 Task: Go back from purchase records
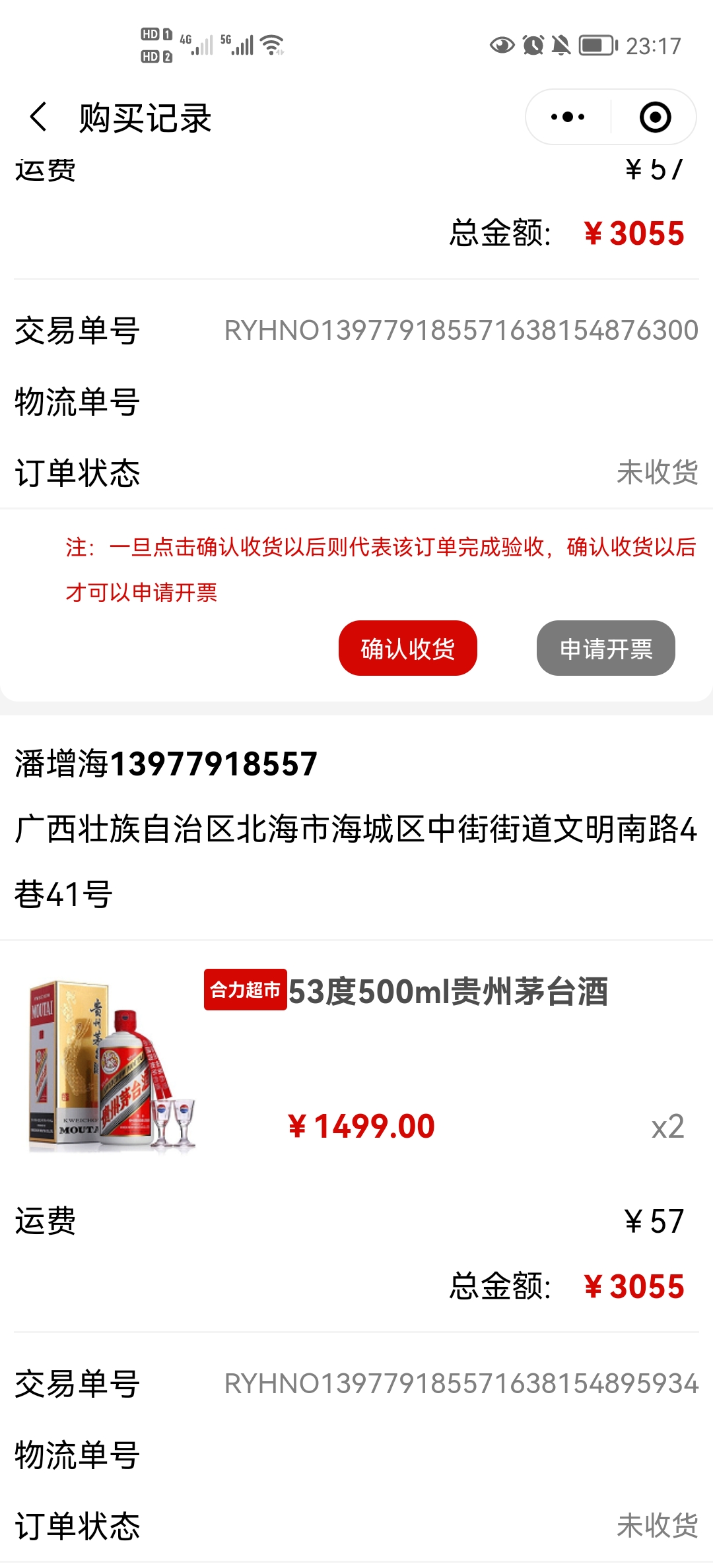point(38,117)
